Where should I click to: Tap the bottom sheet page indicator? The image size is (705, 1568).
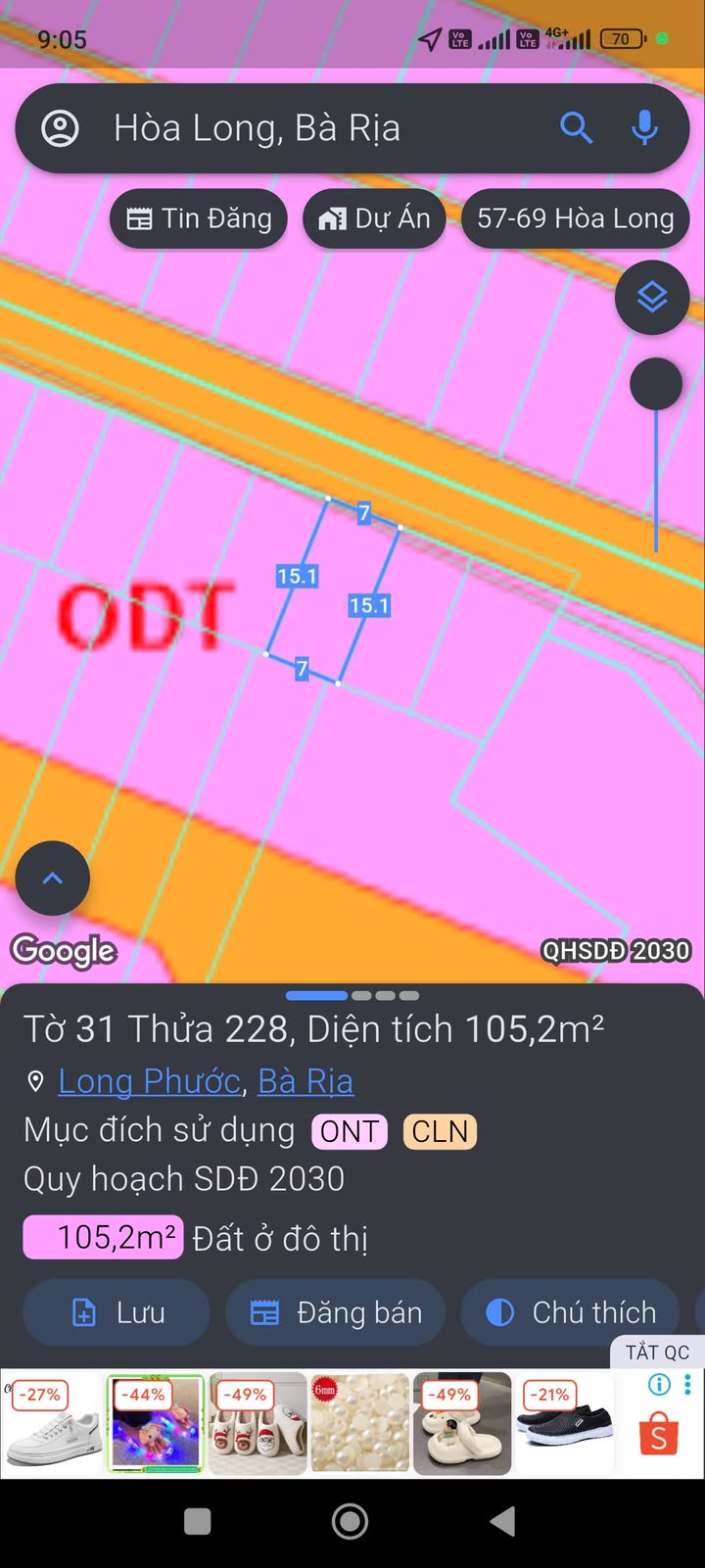(352, 995)
